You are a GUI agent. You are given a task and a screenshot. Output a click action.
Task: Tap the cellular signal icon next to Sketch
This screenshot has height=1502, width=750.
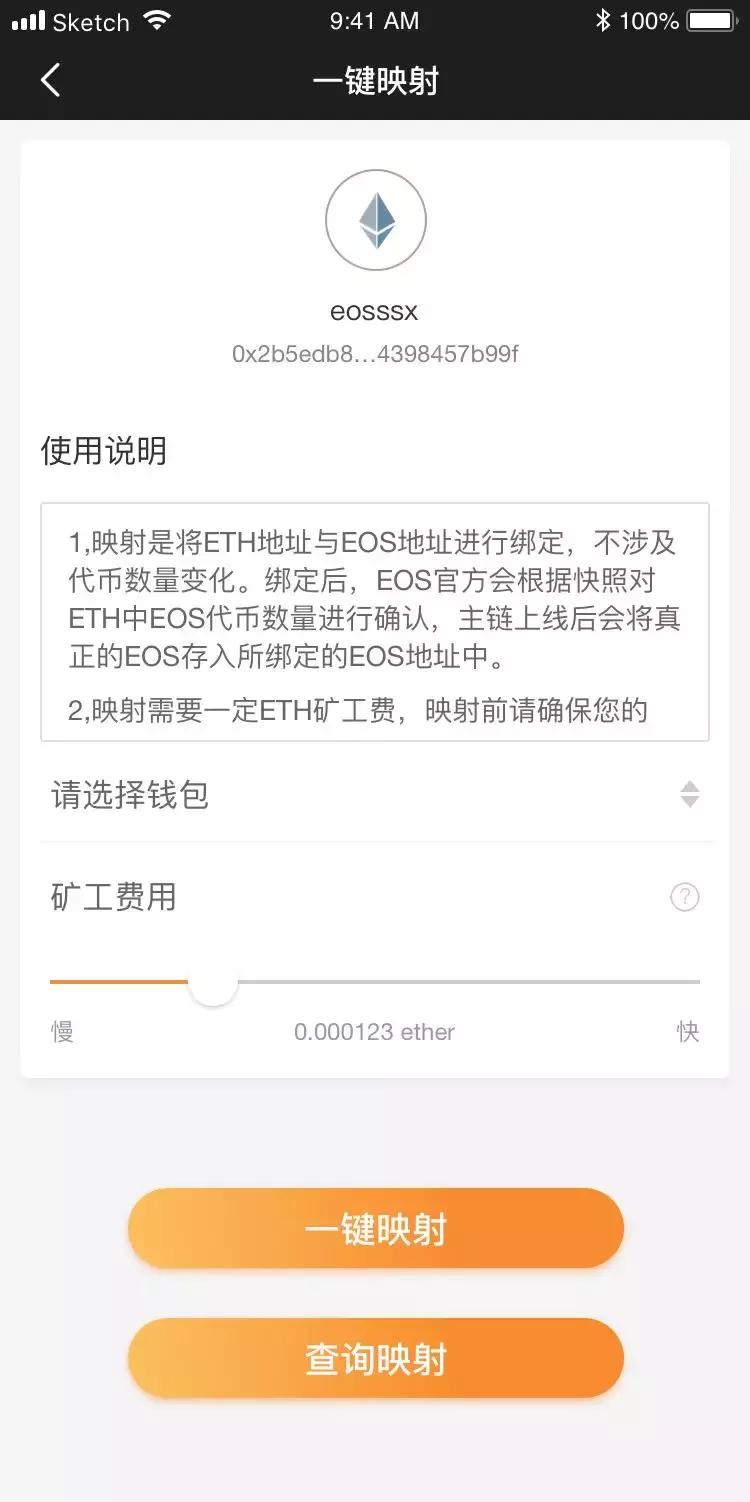pyautogui.click(x=27, y=19)
